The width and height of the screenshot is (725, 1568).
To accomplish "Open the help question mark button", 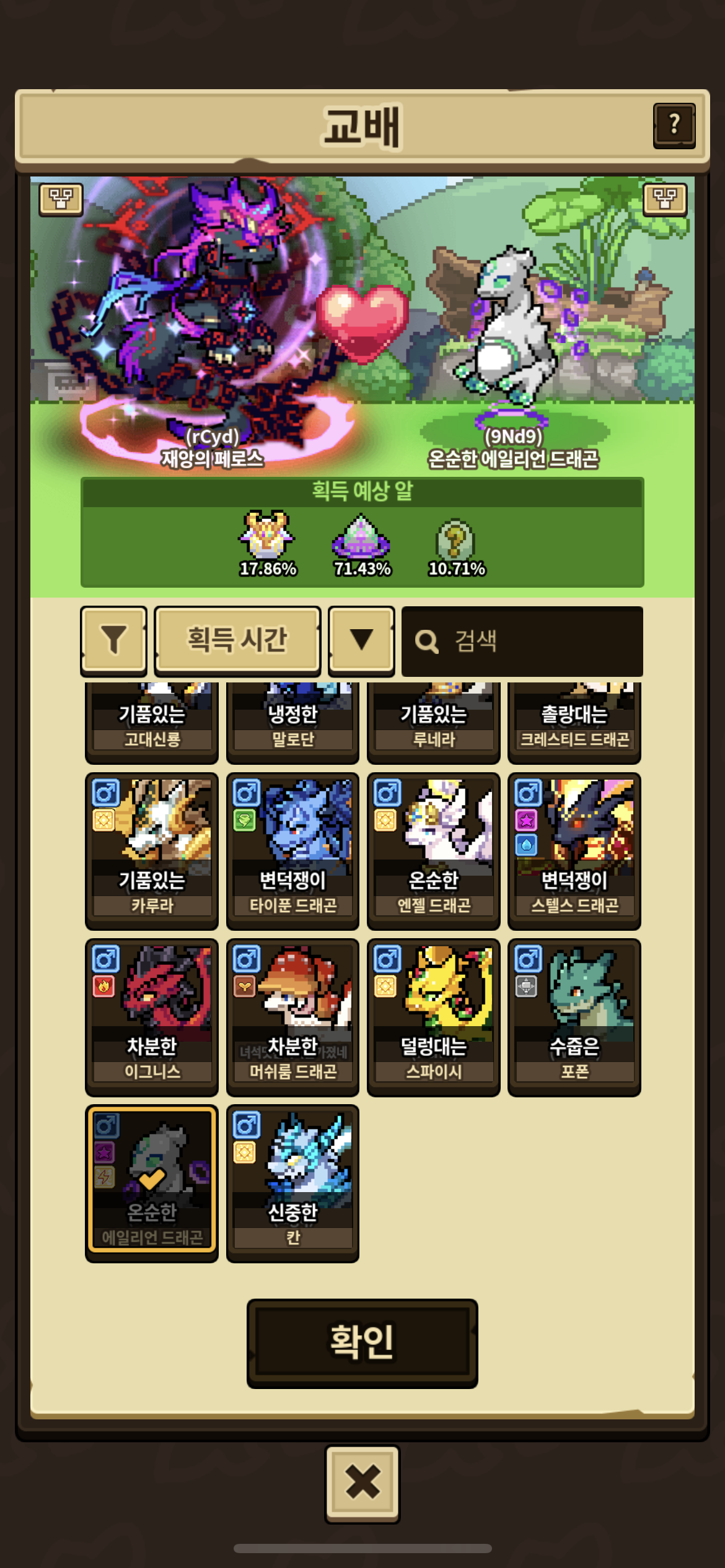I will (674, 126).
